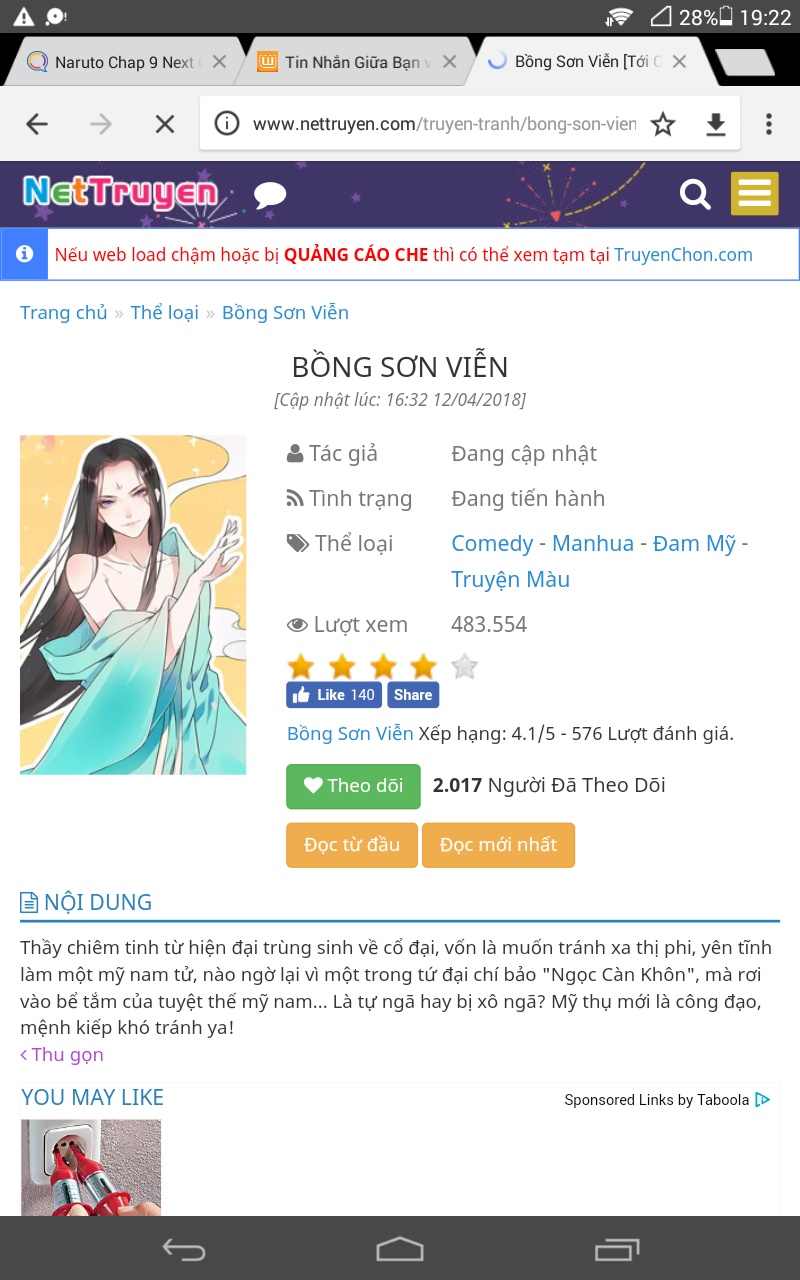The image size is (800, 1280).
Task: Visit the TruyenChon.com link
Action: tap(683, 254)
